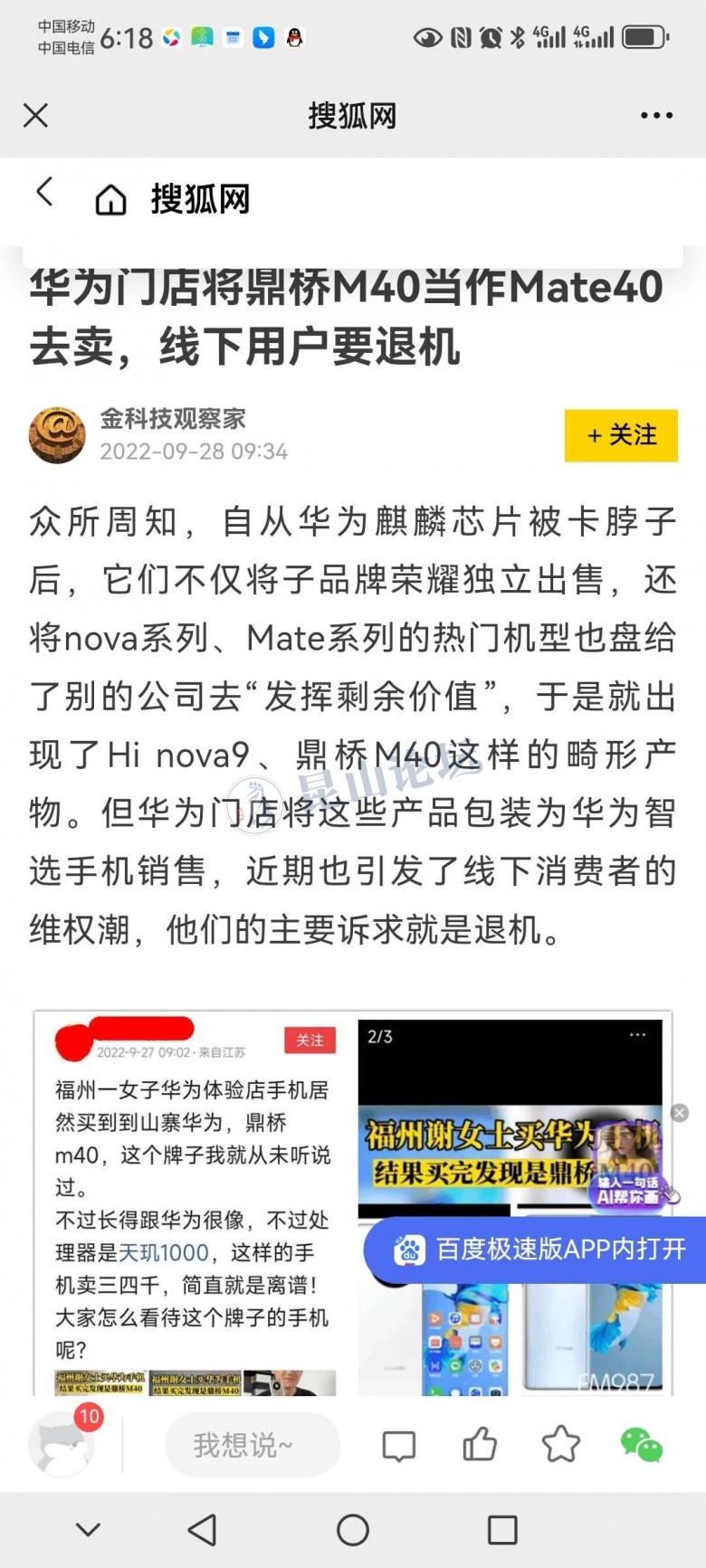Go back with the left arrow

click(x=44, y=192)
